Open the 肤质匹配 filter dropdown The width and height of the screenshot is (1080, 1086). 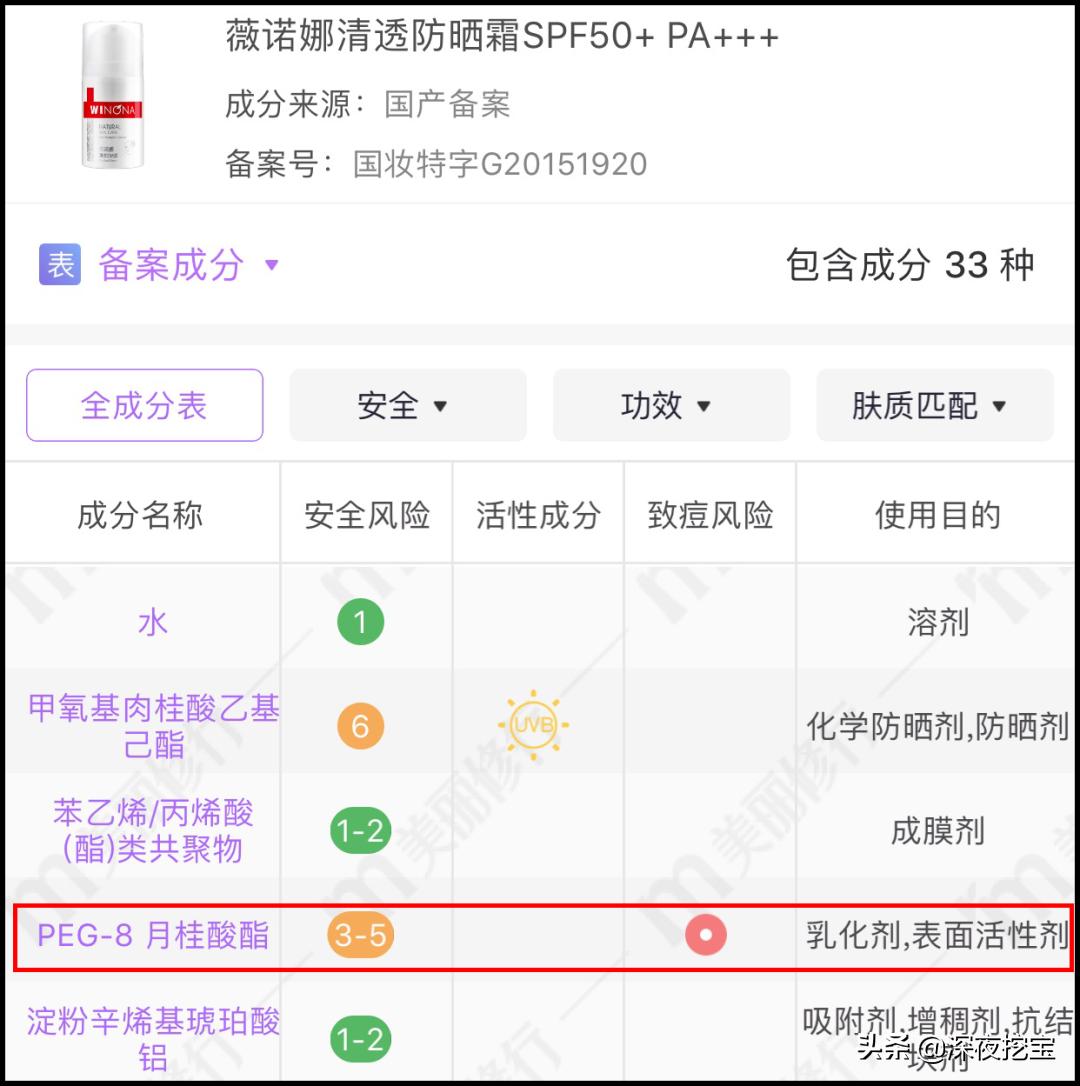934,405
